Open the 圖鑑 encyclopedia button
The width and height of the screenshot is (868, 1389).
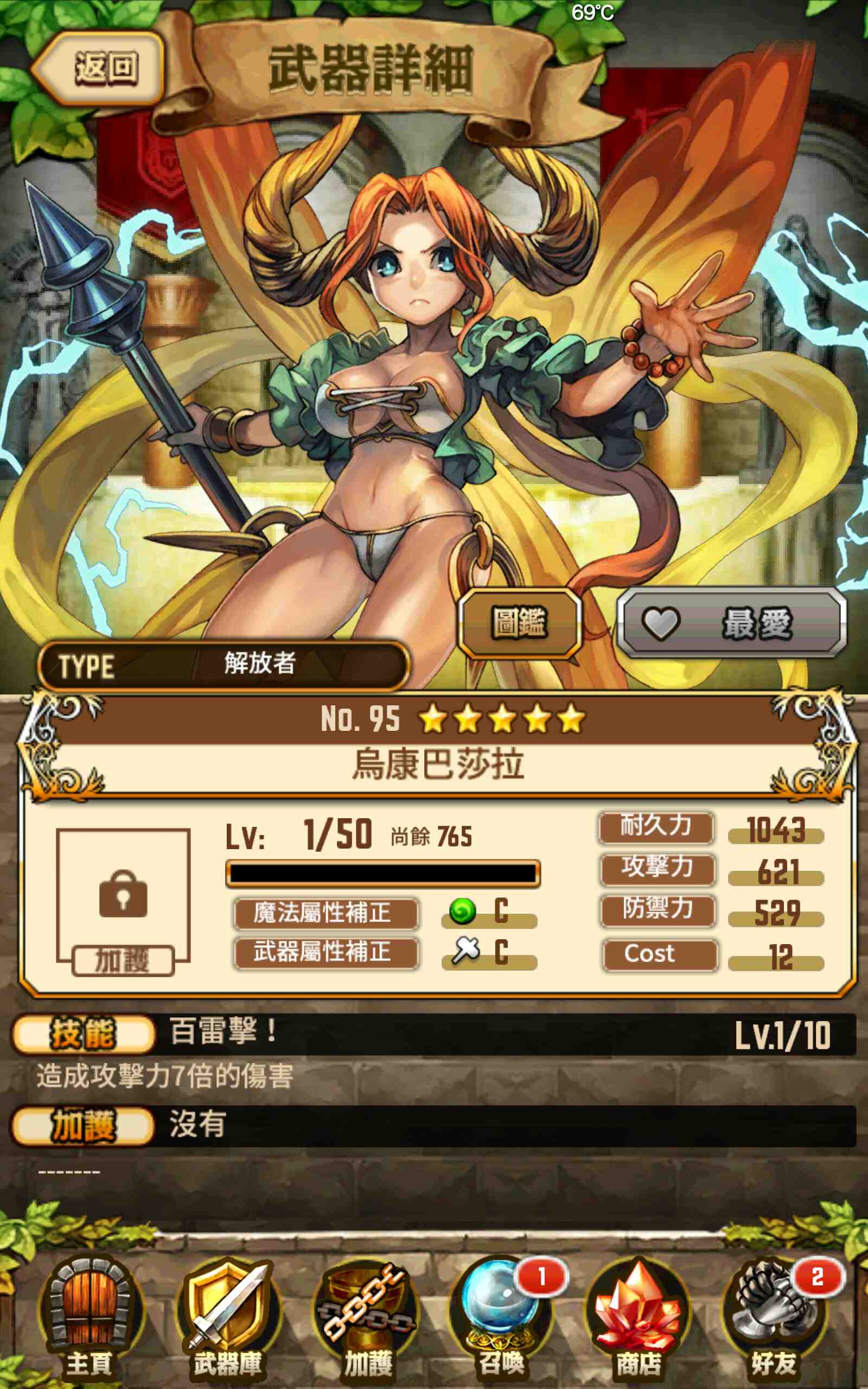pos(520,623)
